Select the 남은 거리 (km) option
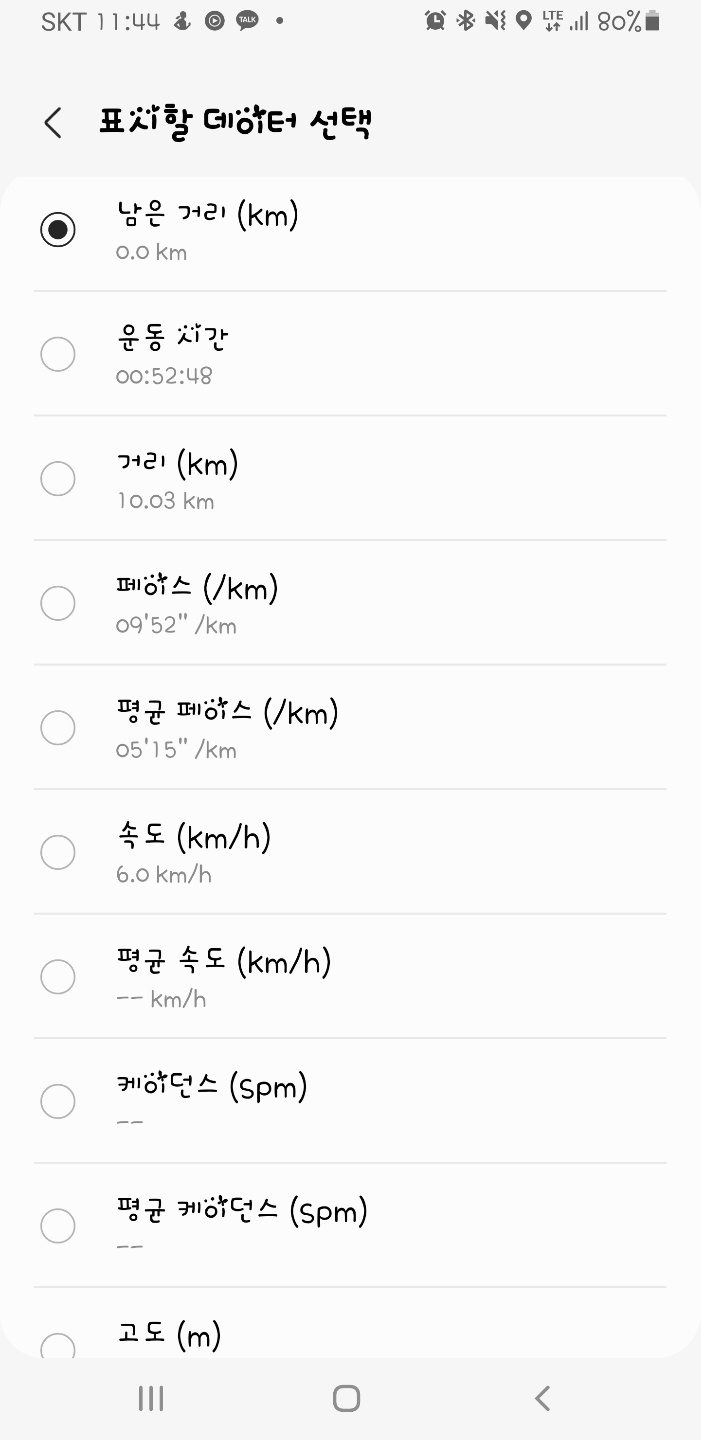701x1440 pixels. (x=58, y=230)
